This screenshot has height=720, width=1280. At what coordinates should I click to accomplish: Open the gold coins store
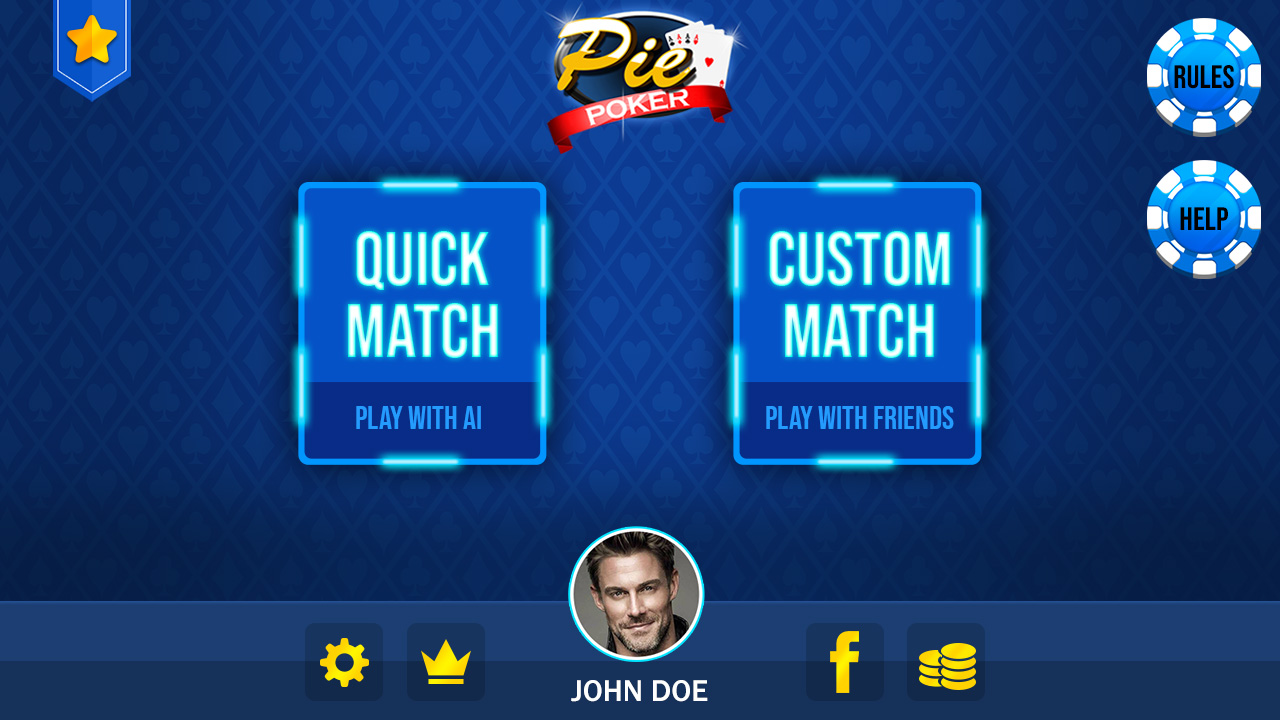point(946,662)
